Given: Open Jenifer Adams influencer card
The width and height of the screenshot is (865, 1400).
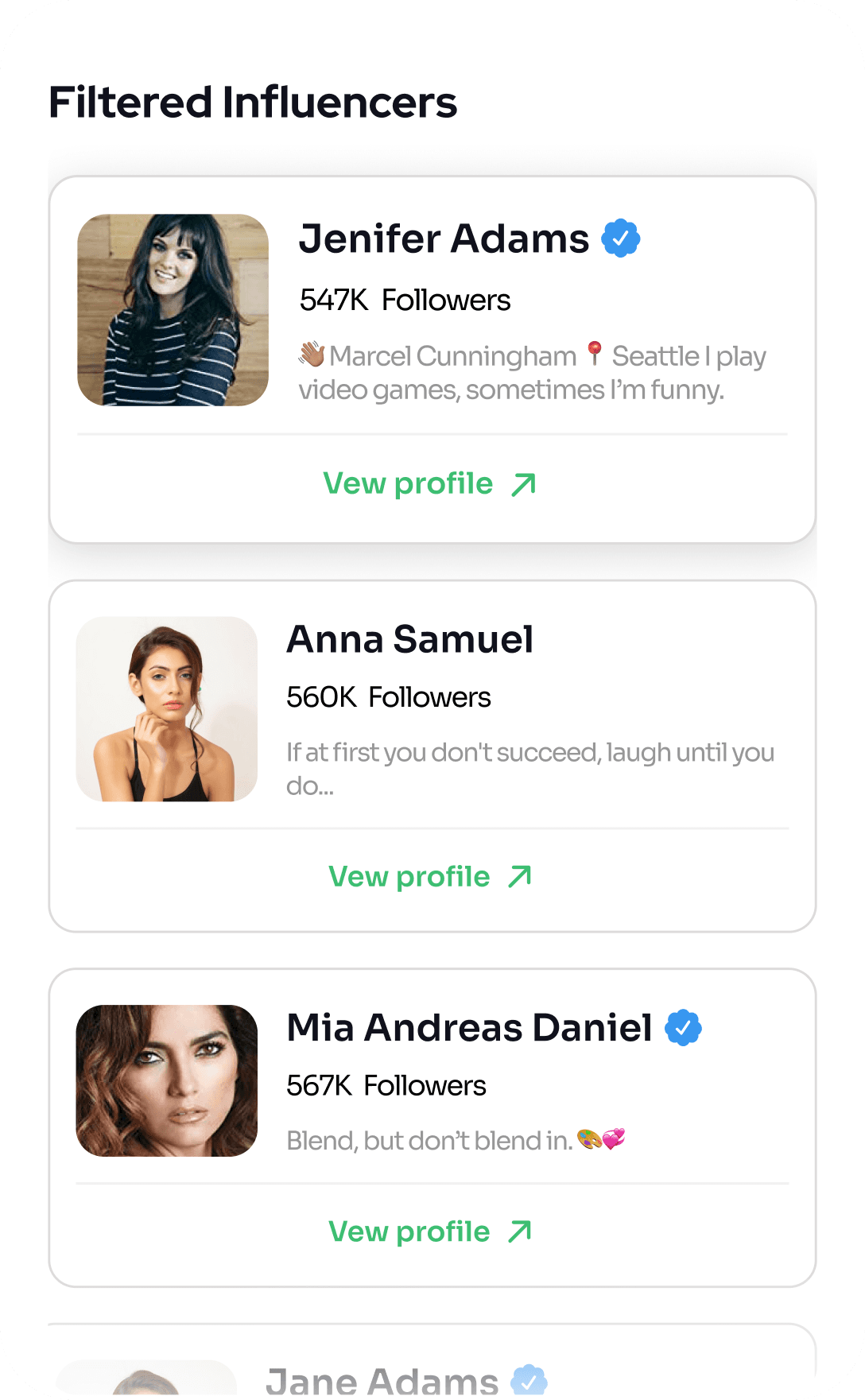Looking at the screenshot, I should (432, 360).
